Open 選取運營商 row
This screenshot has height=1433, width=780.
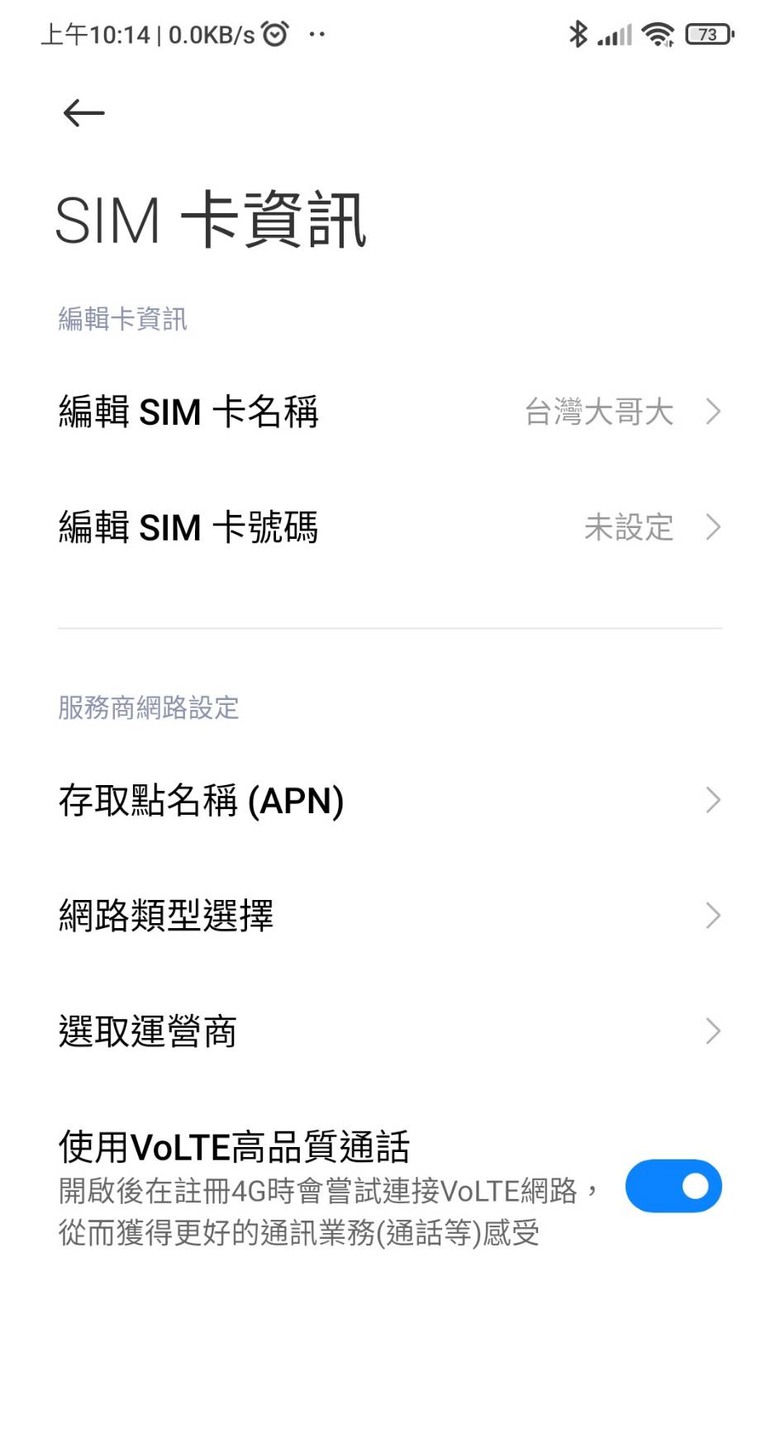click(389, 1031)
